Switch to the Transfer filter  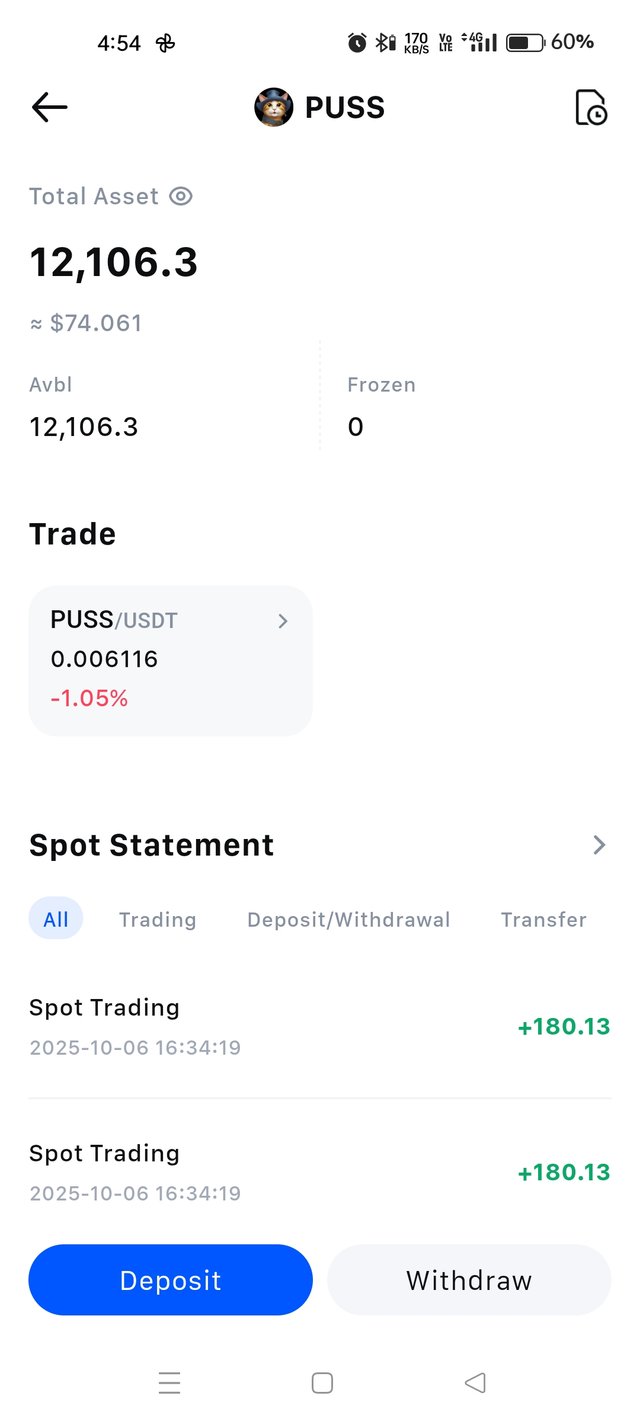(543, 919)
